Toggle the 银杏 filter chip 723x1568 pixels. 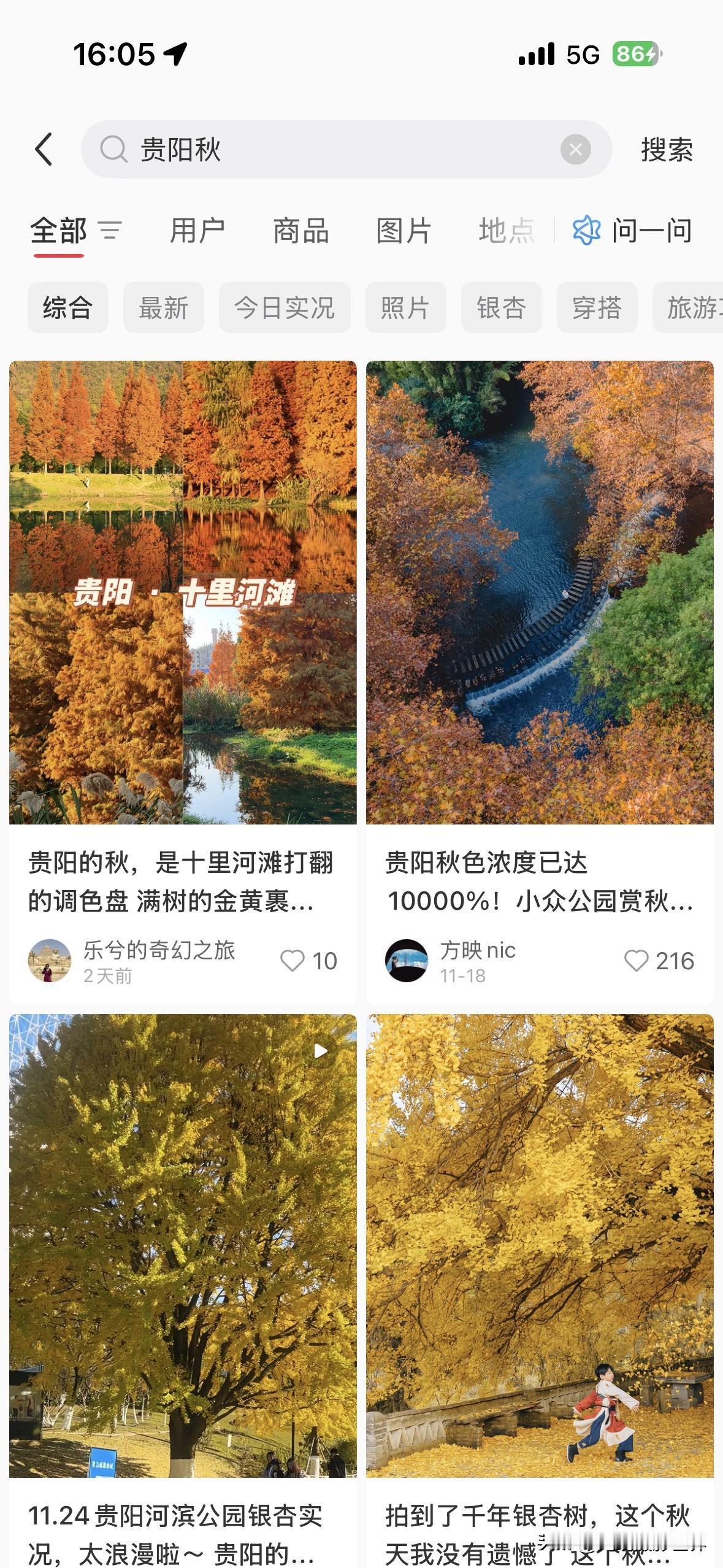(x=501, y=308)
